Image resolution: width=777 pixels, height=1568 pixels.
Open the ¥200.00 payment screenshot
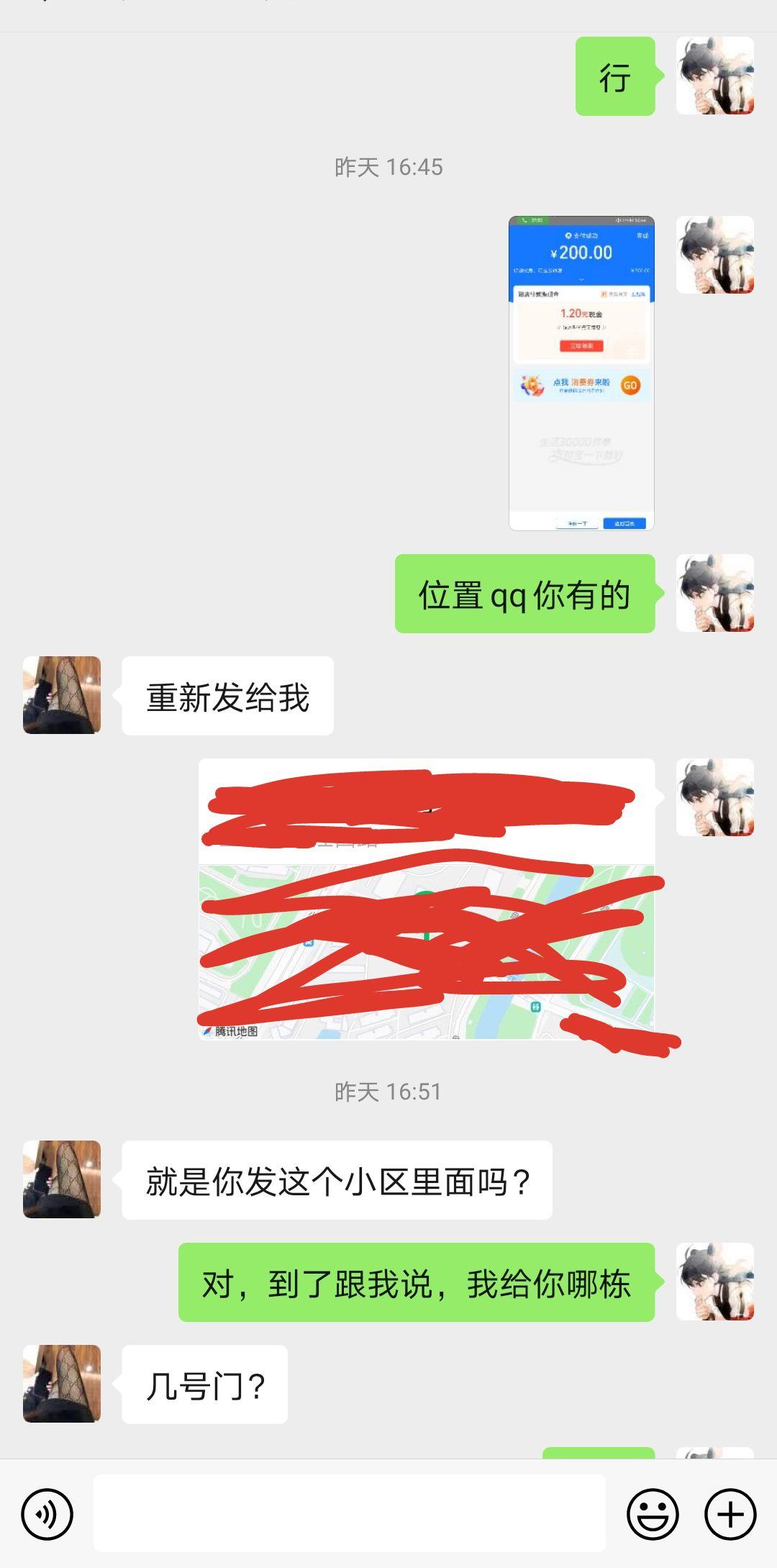(x=581, y=373)
